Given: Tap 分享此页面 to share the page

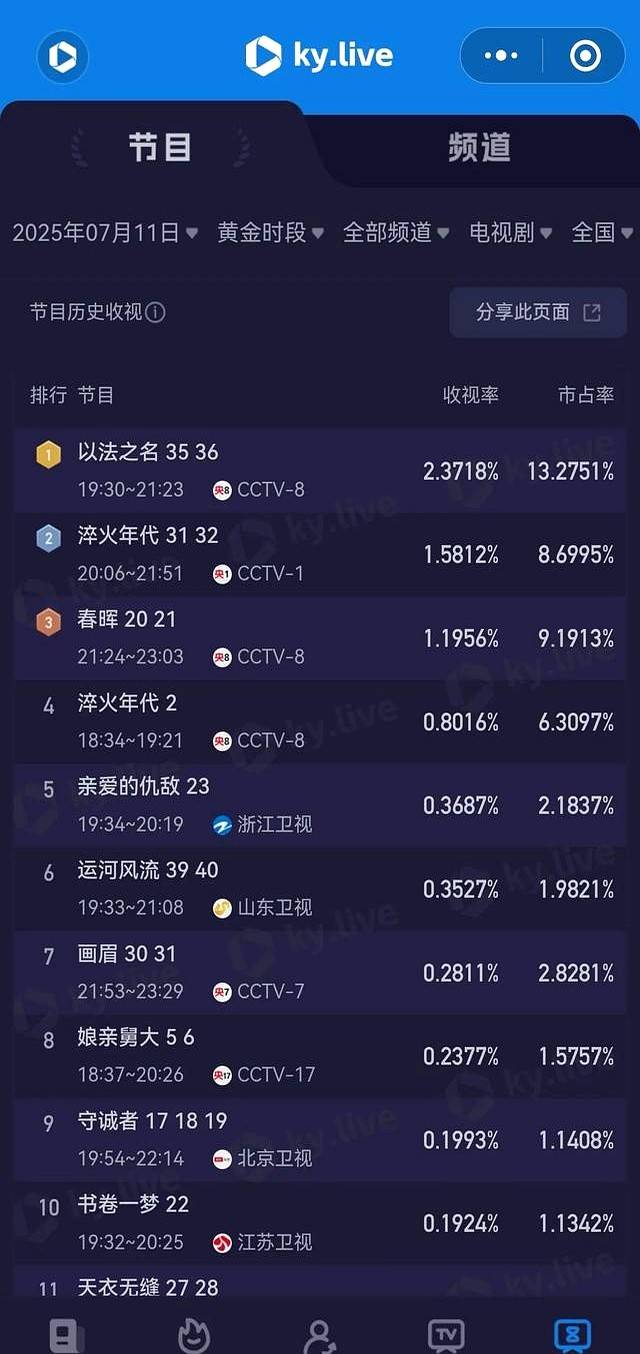Looking at the screenshot, I should pyautogui.click(x=538, y=312).
